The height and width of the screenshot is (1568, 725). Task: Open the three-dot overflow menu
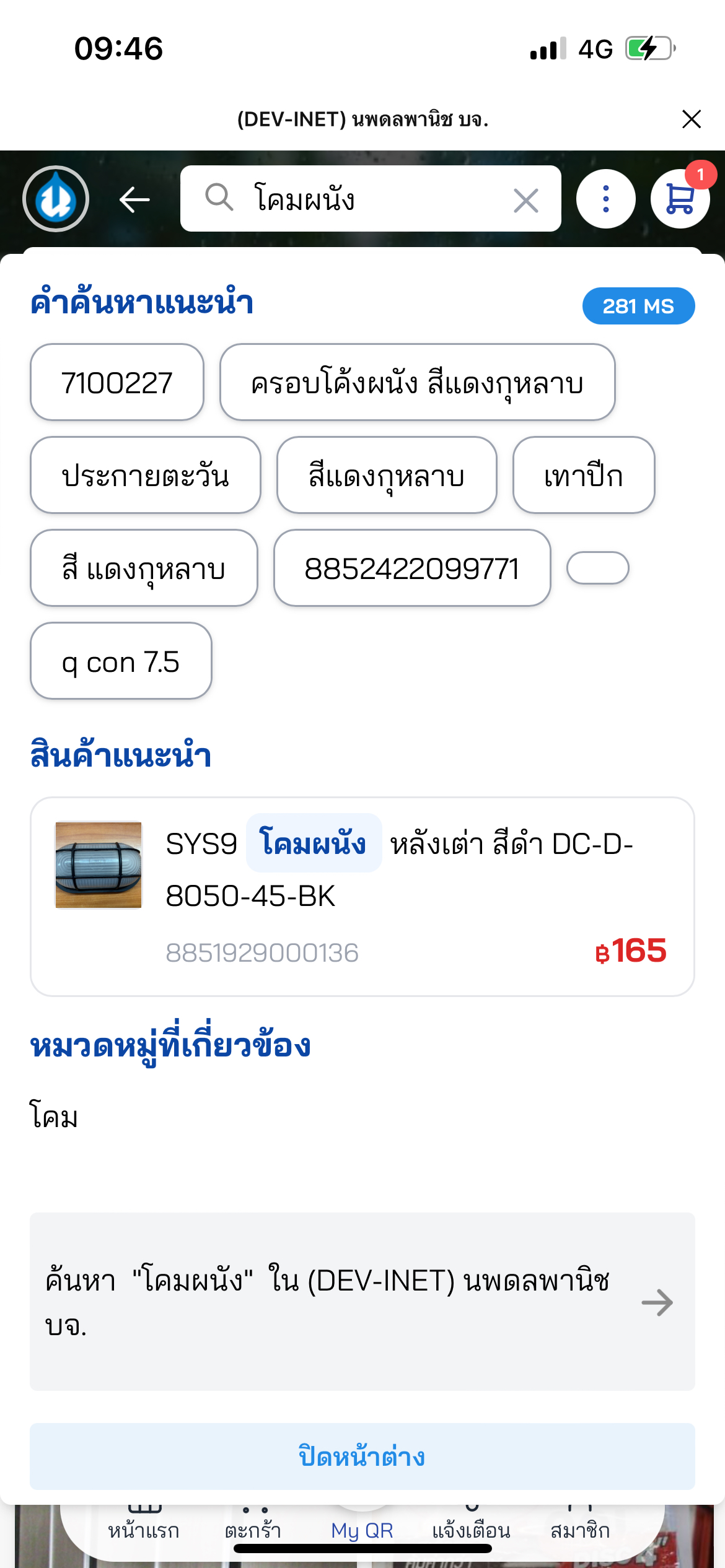tap(605, 199)
